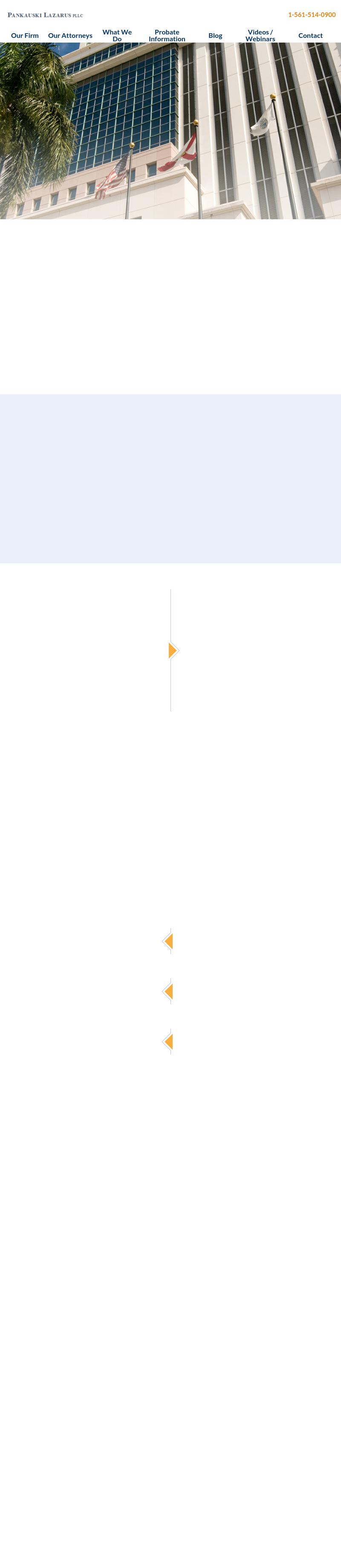
Task: Open Videos / Webinars page
Action: 260,35
